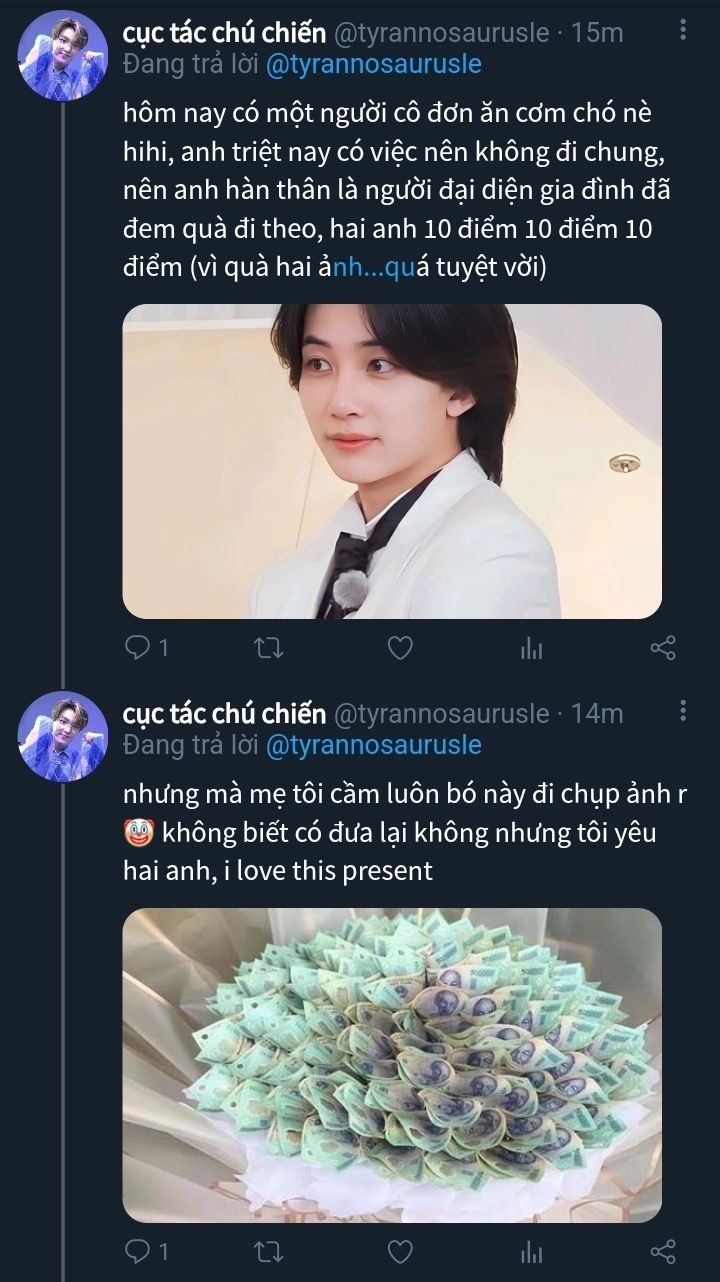Share the money bouquet tweet
This screenshot has width=720, height=1282.
point(663,1250)
